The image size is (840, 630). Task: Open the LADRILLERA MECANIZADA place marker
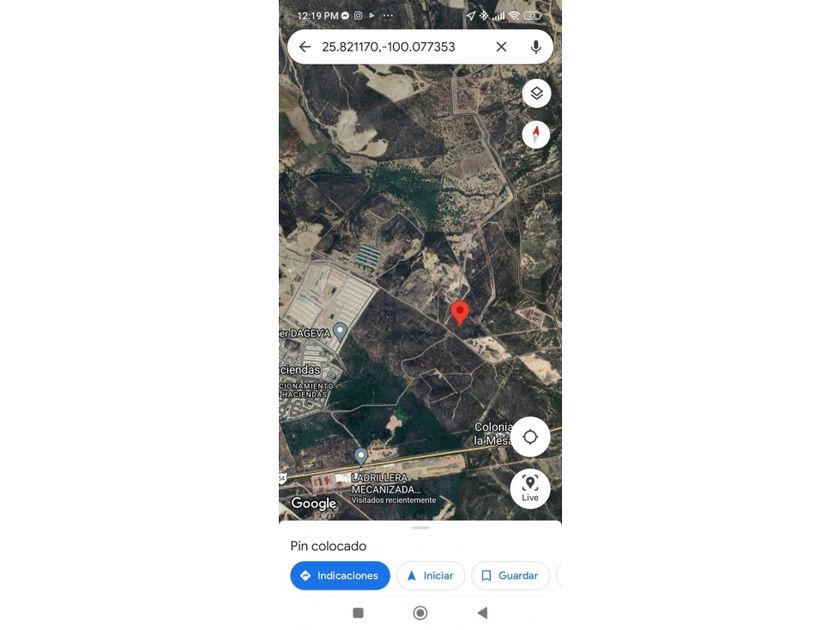361,456
